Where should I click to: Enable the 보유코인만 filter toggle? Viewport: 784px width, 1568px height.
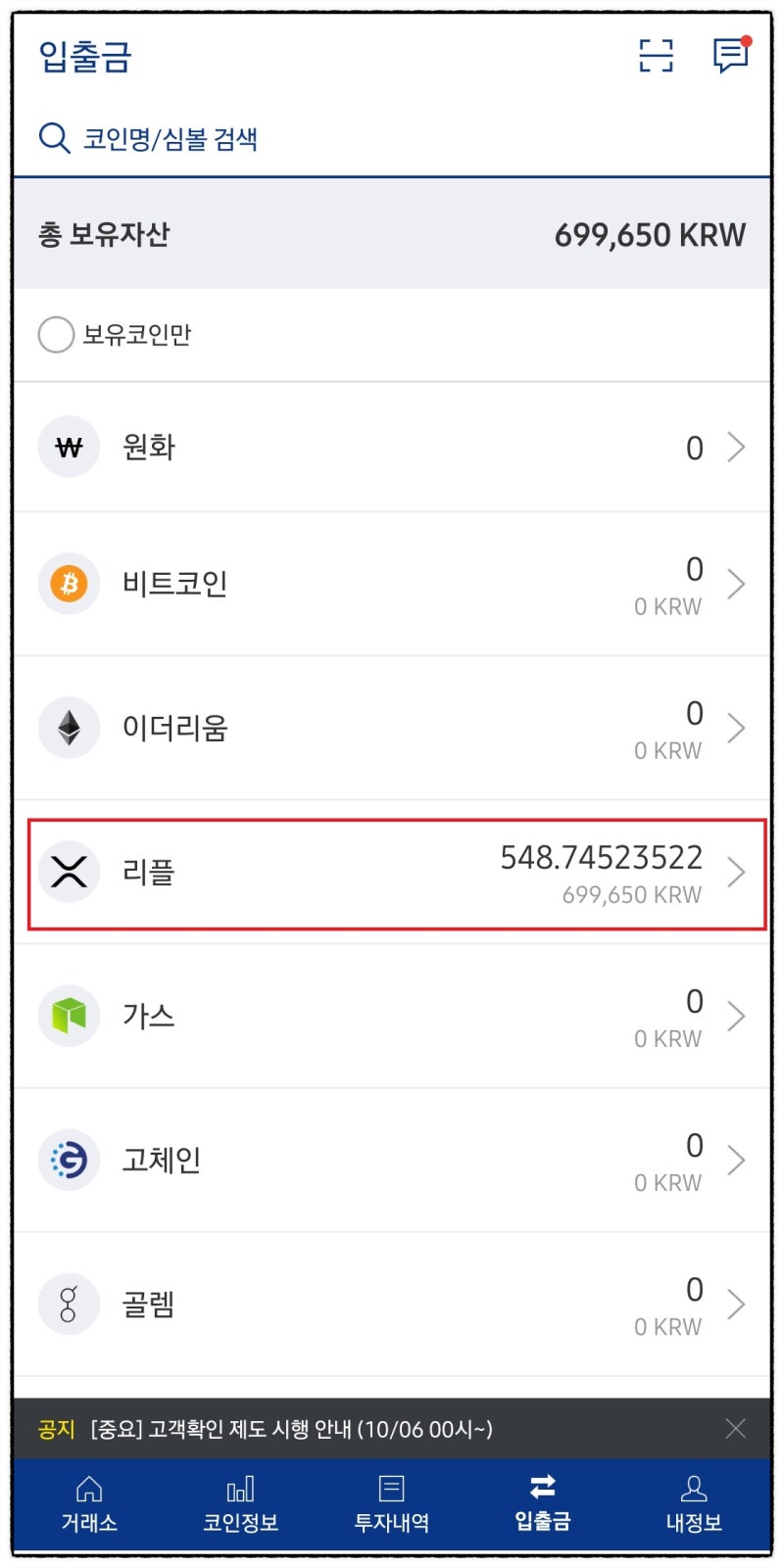coord(56,334)
